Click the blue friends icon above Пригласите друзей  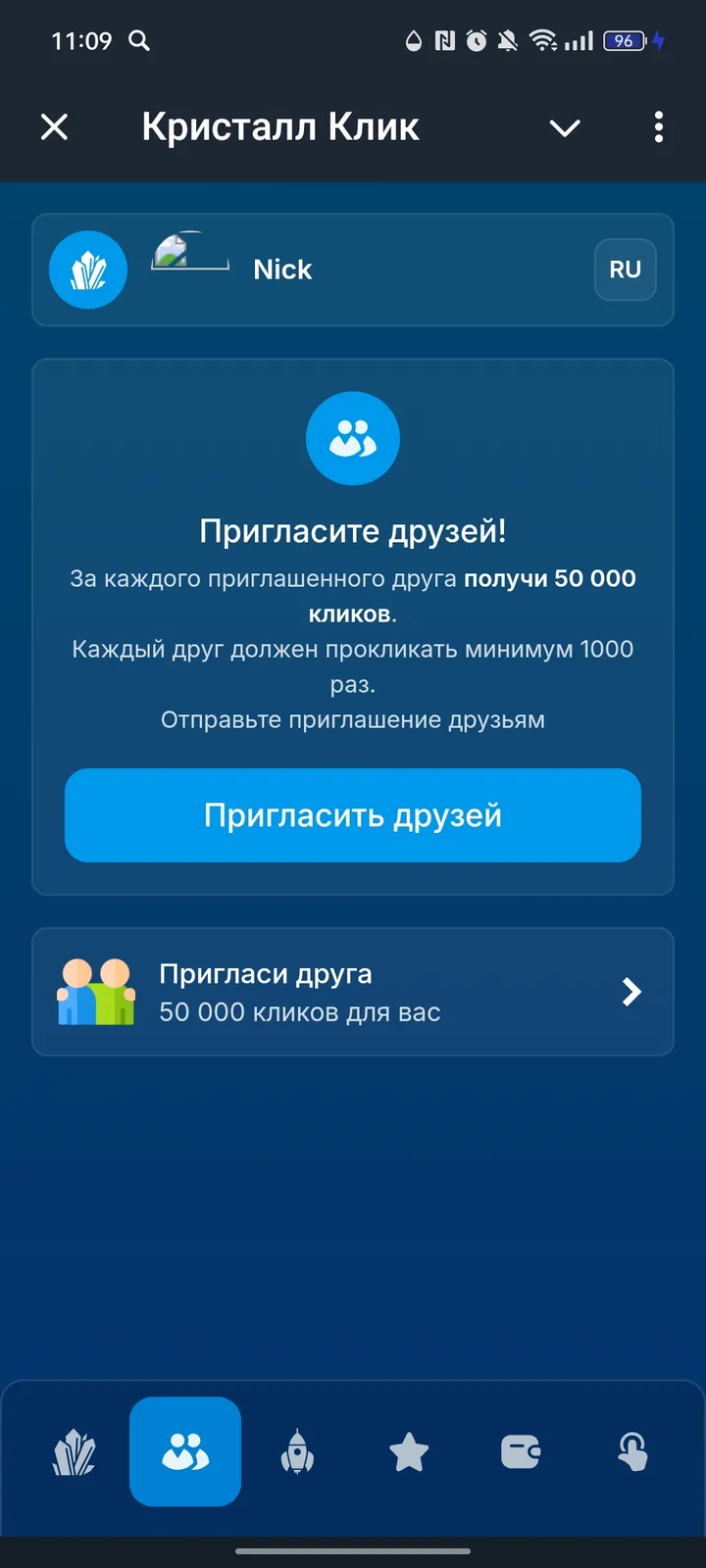coord(353,438)
